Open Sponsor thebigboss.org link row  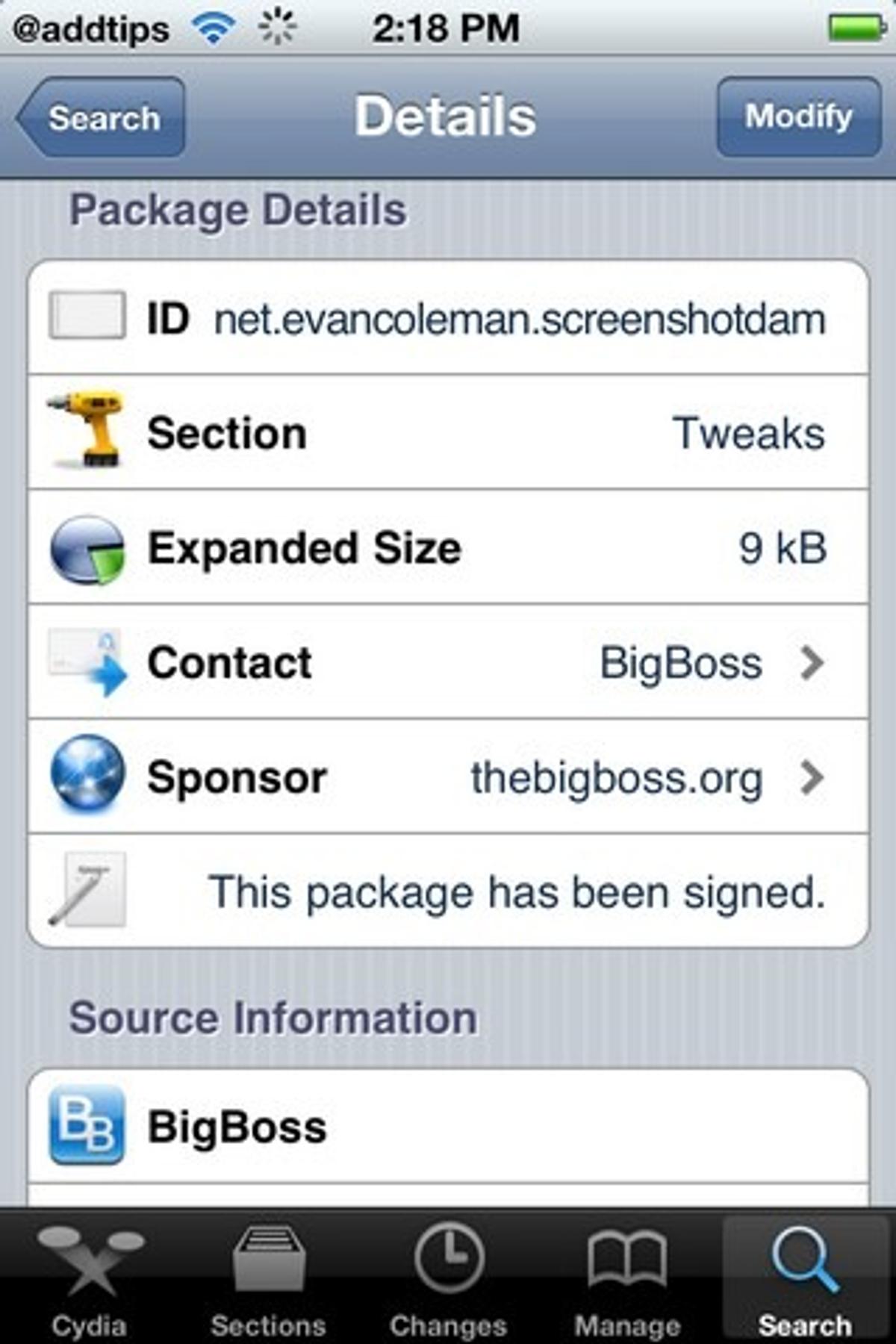(x=448, y=777)
